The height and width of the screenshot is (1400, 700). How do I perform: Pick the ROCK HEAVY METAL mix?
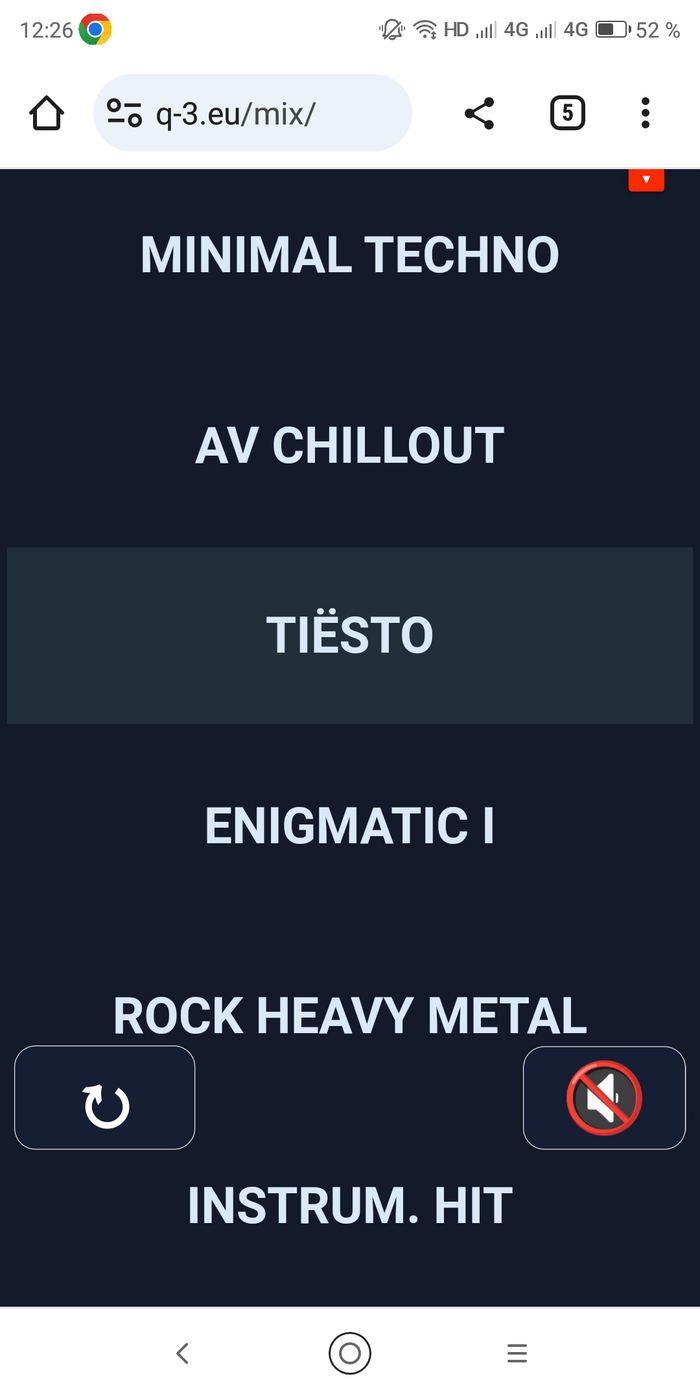coord(350,1015)
